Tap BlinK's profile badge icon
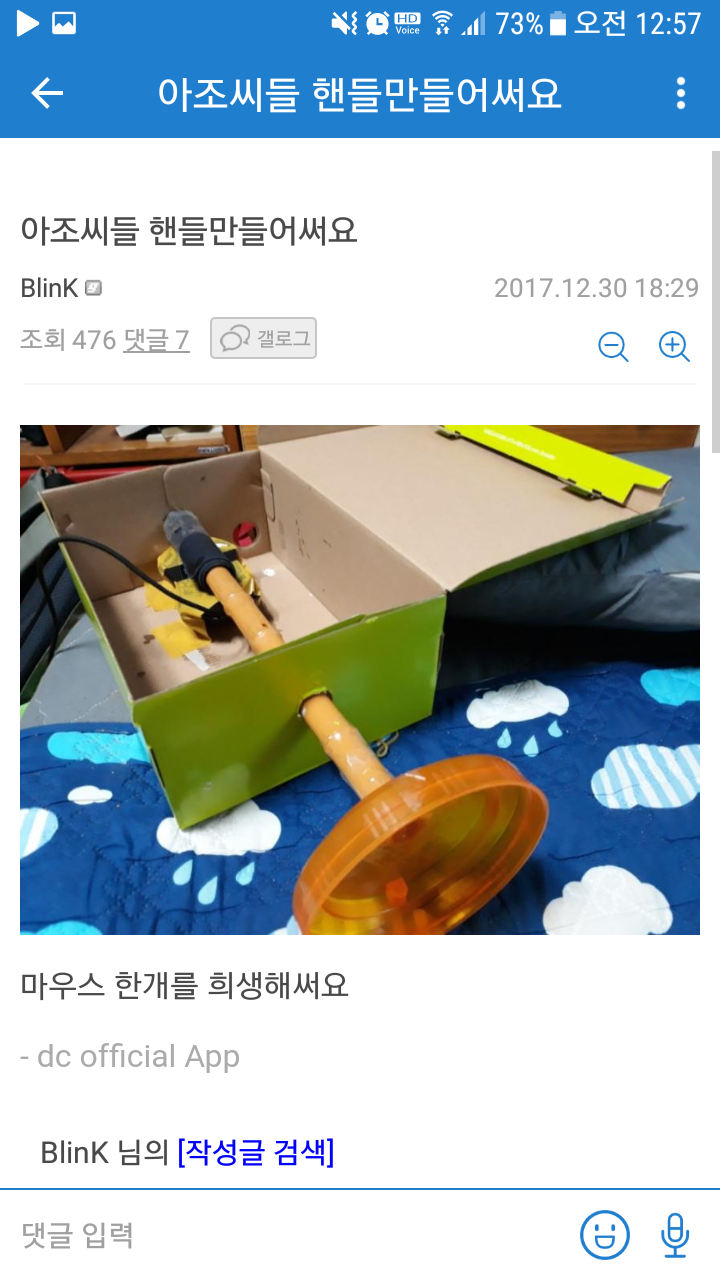This screenshot has width=720, height=1280. [x=92, y=288]
